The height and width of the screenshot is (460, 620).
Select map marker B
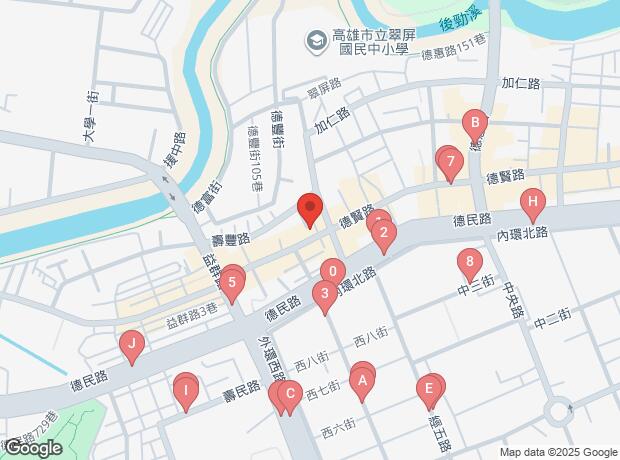[x=475, y=125]
